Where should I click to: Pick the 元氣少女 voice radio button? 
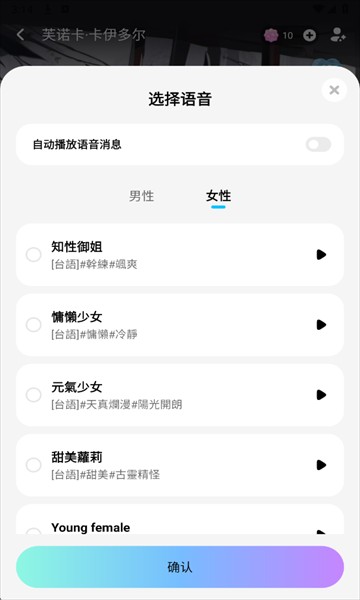(34, 395)
